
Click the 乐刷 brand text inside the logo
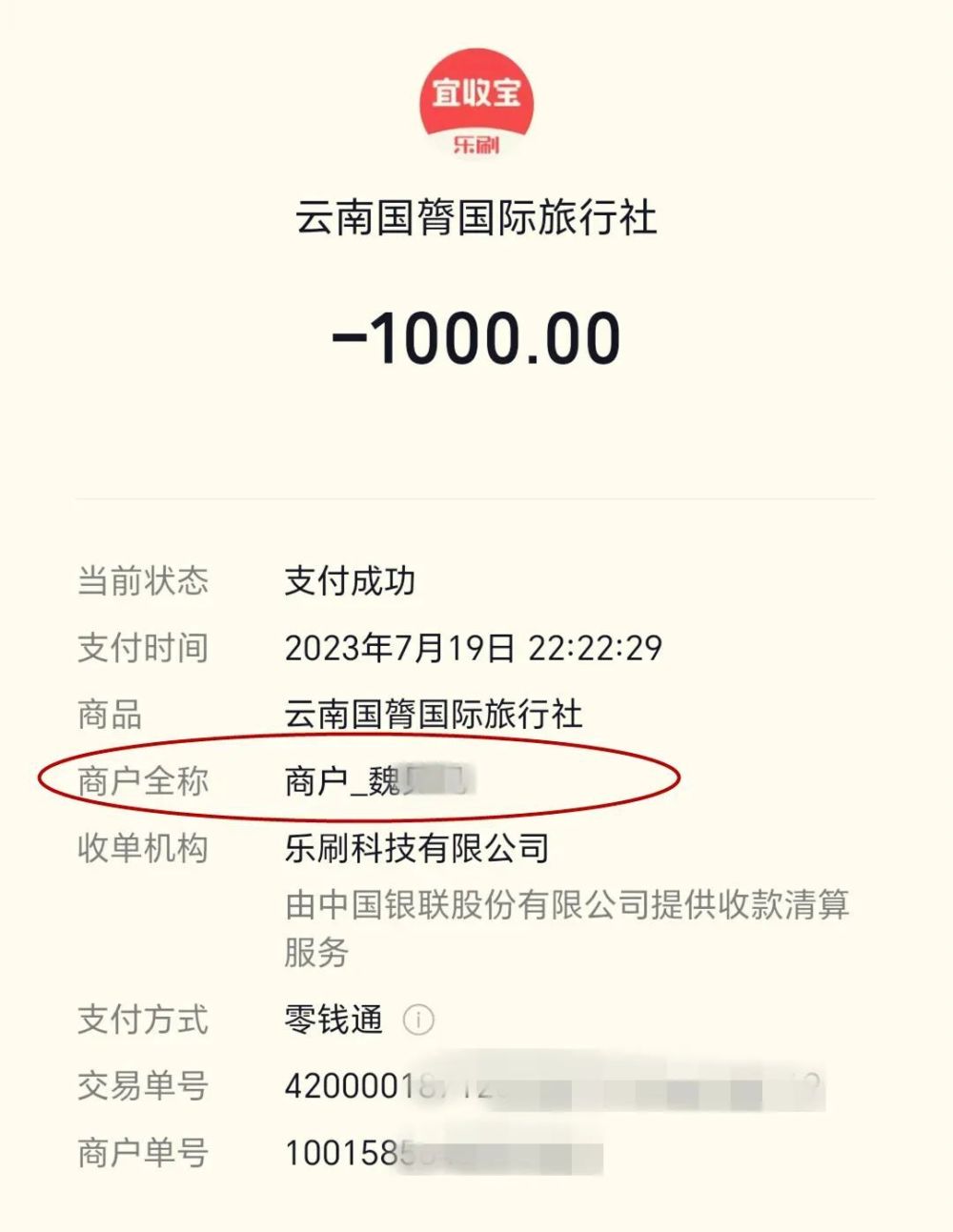476,141
